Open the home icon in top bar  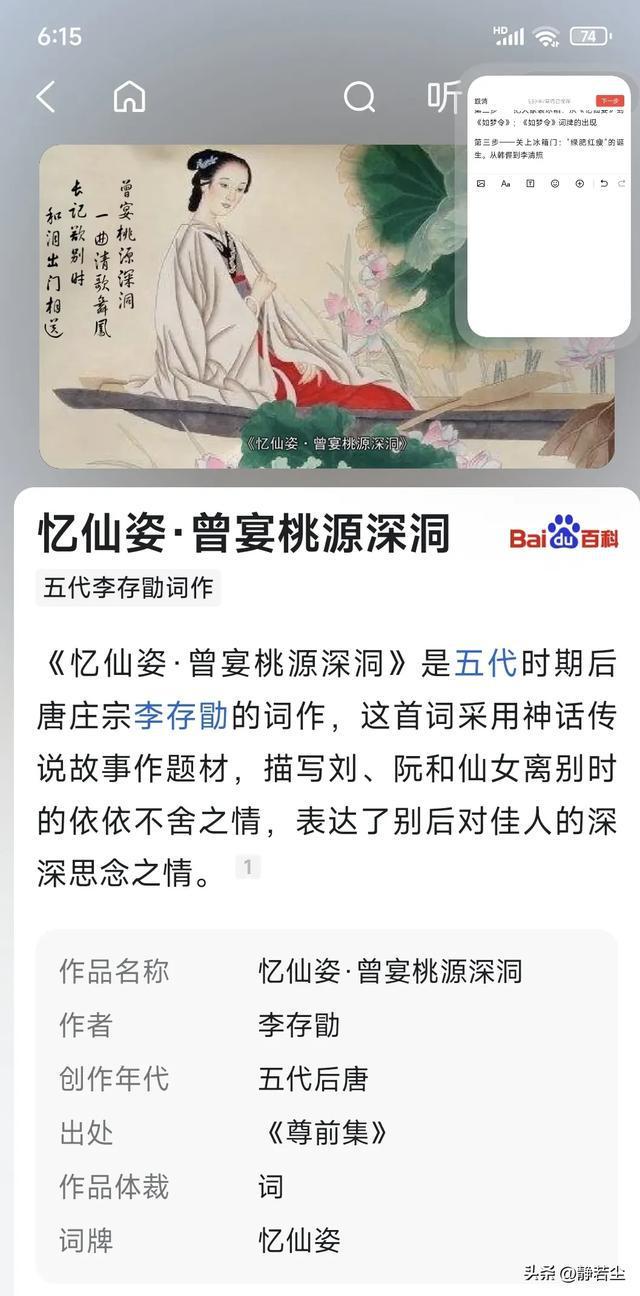(x=129, y=97)
